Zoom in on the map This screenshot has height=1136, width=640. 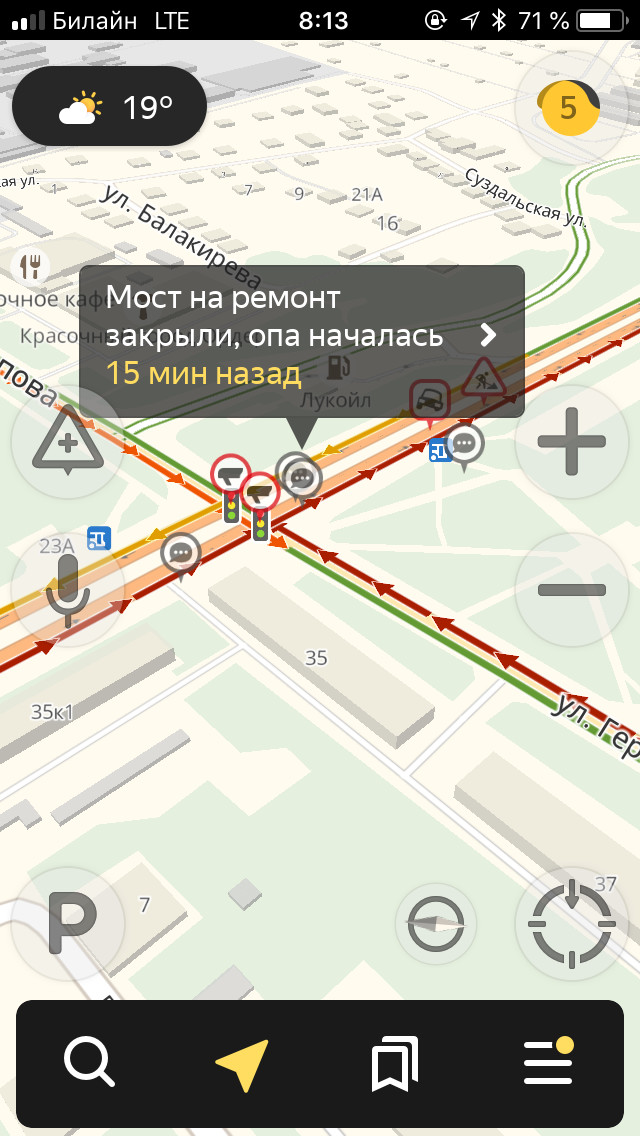pyautogui.click(x=571, y=442)
